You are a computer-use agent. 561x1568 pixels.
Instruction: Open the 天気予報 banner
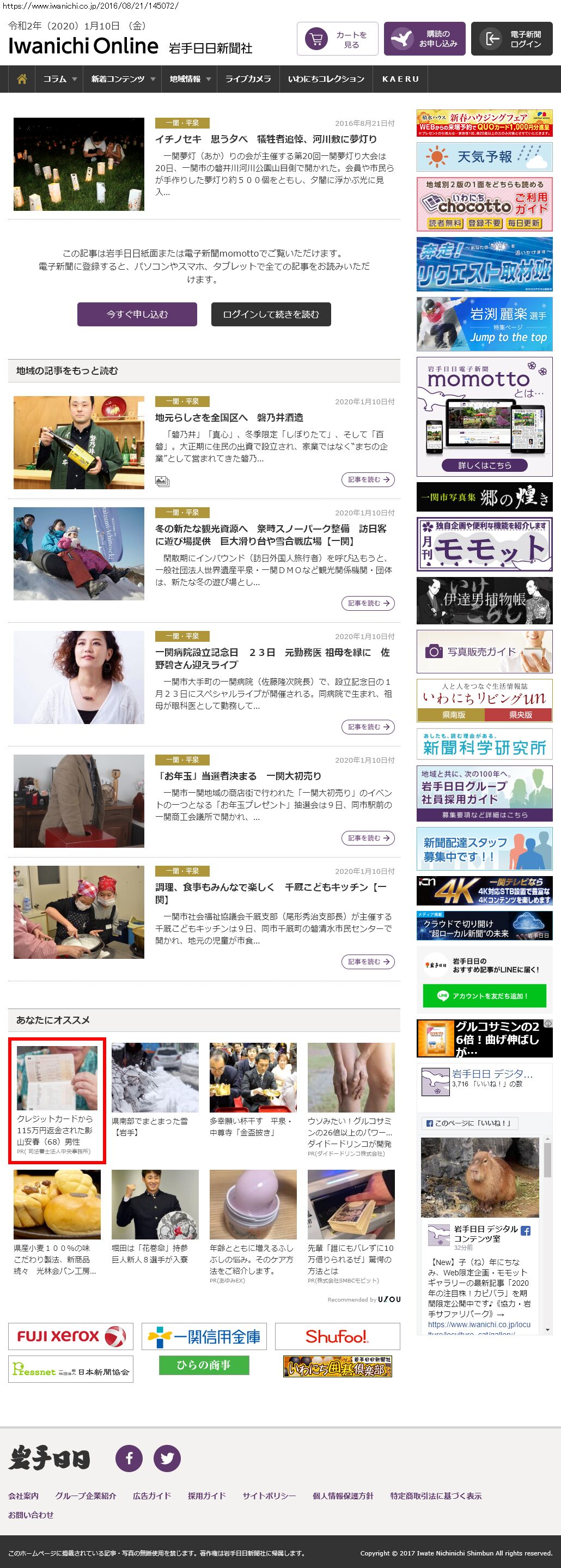click(484, 157)
